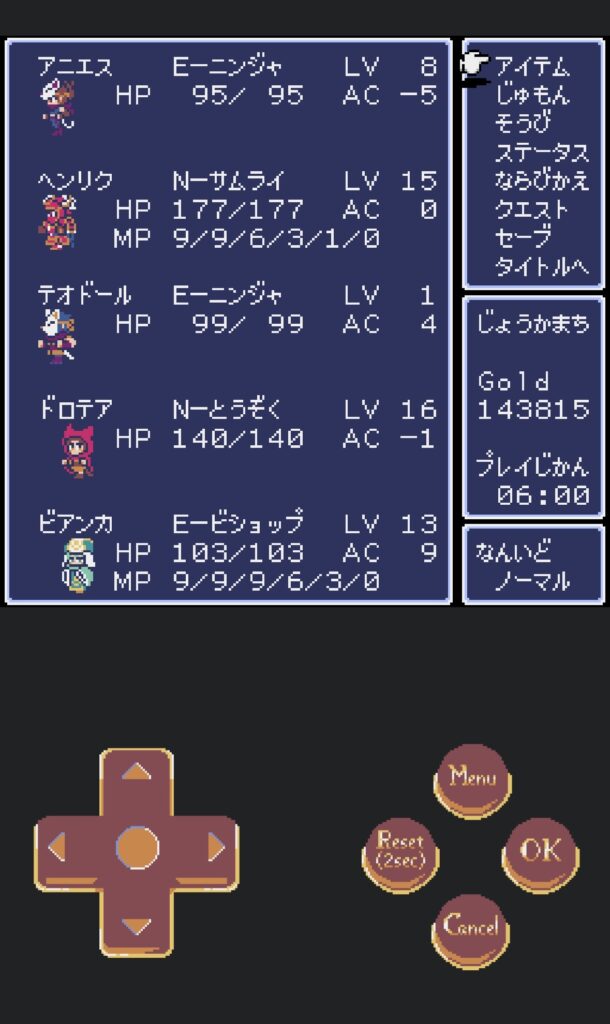Open the そうび equipment menu

tap(522, 124)
